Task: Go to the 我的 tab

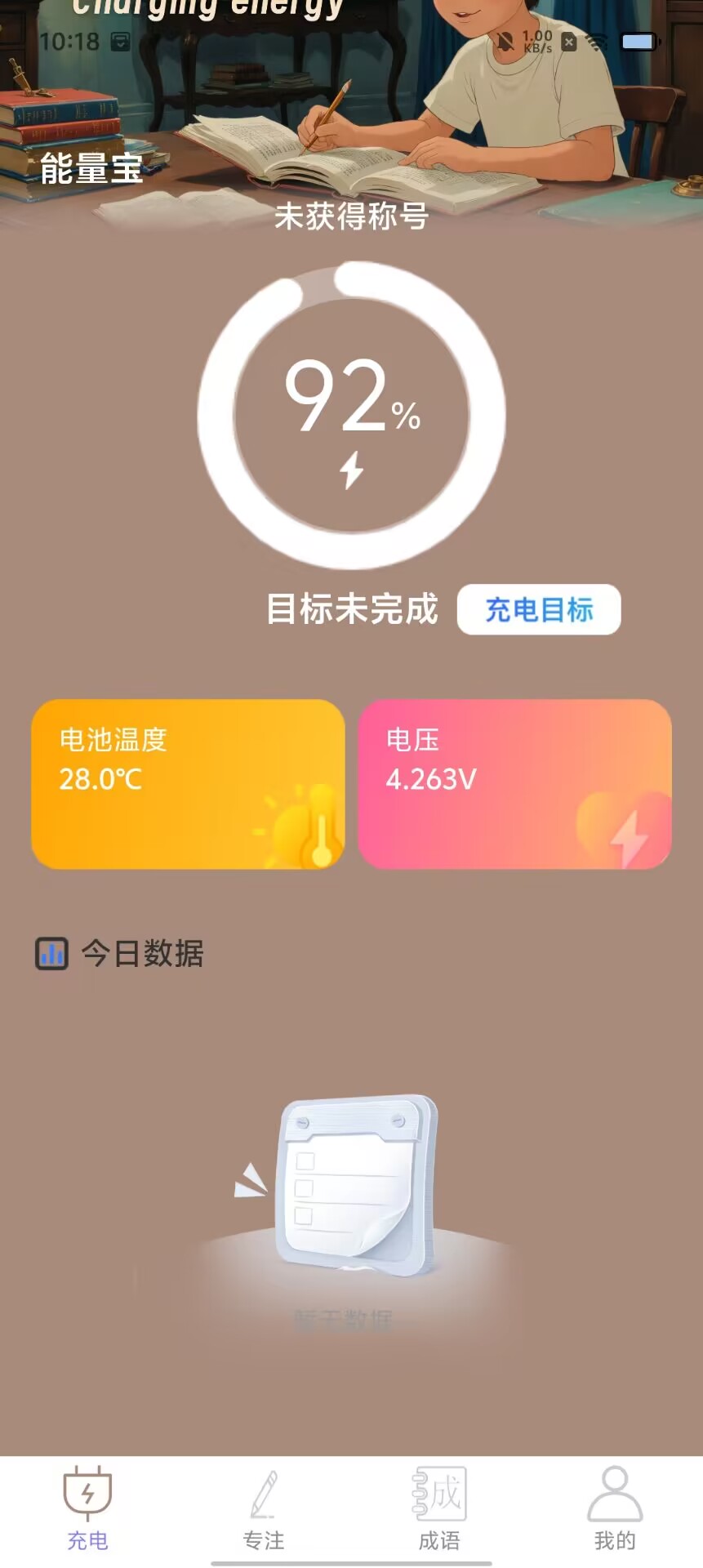Action: click(x=615, y=1509)
